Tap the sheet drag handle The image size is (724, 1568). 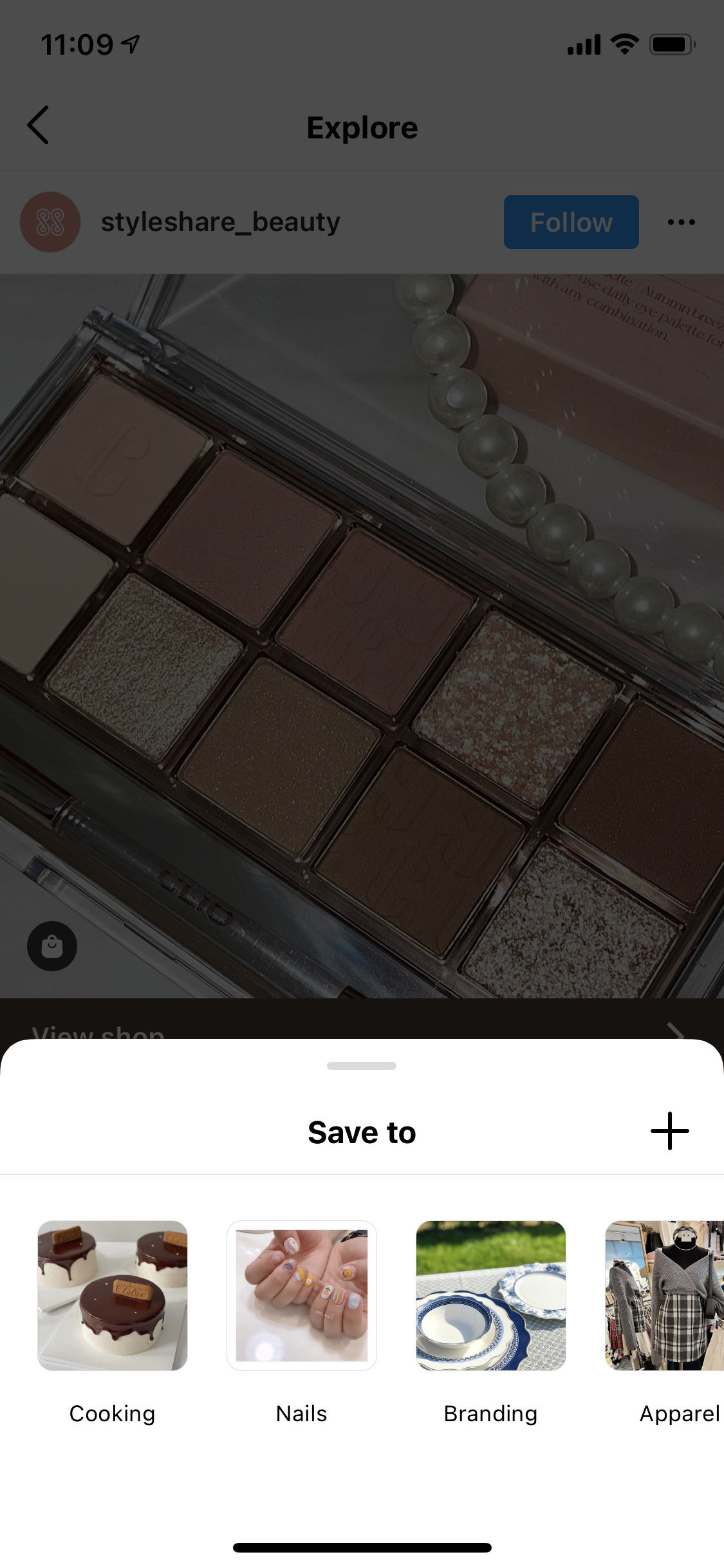[x=362, y=1066]
